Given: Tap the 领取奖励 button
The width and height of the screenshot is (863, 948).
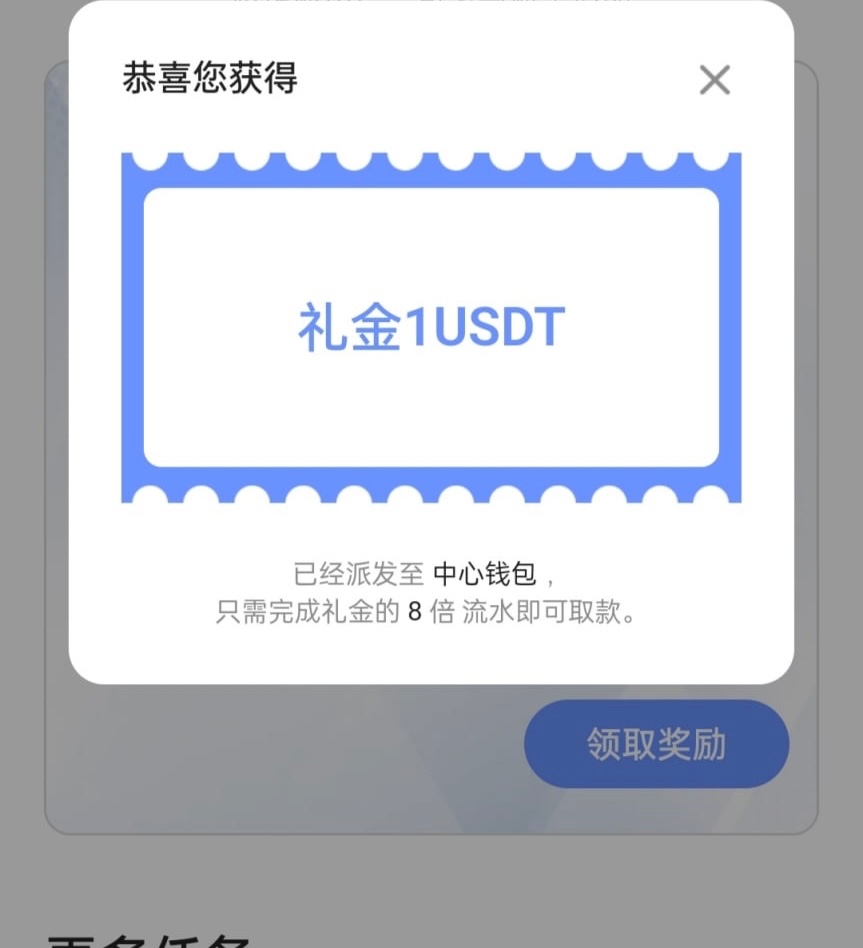Looking at the screenshot, I should click(x=656, y=744).
